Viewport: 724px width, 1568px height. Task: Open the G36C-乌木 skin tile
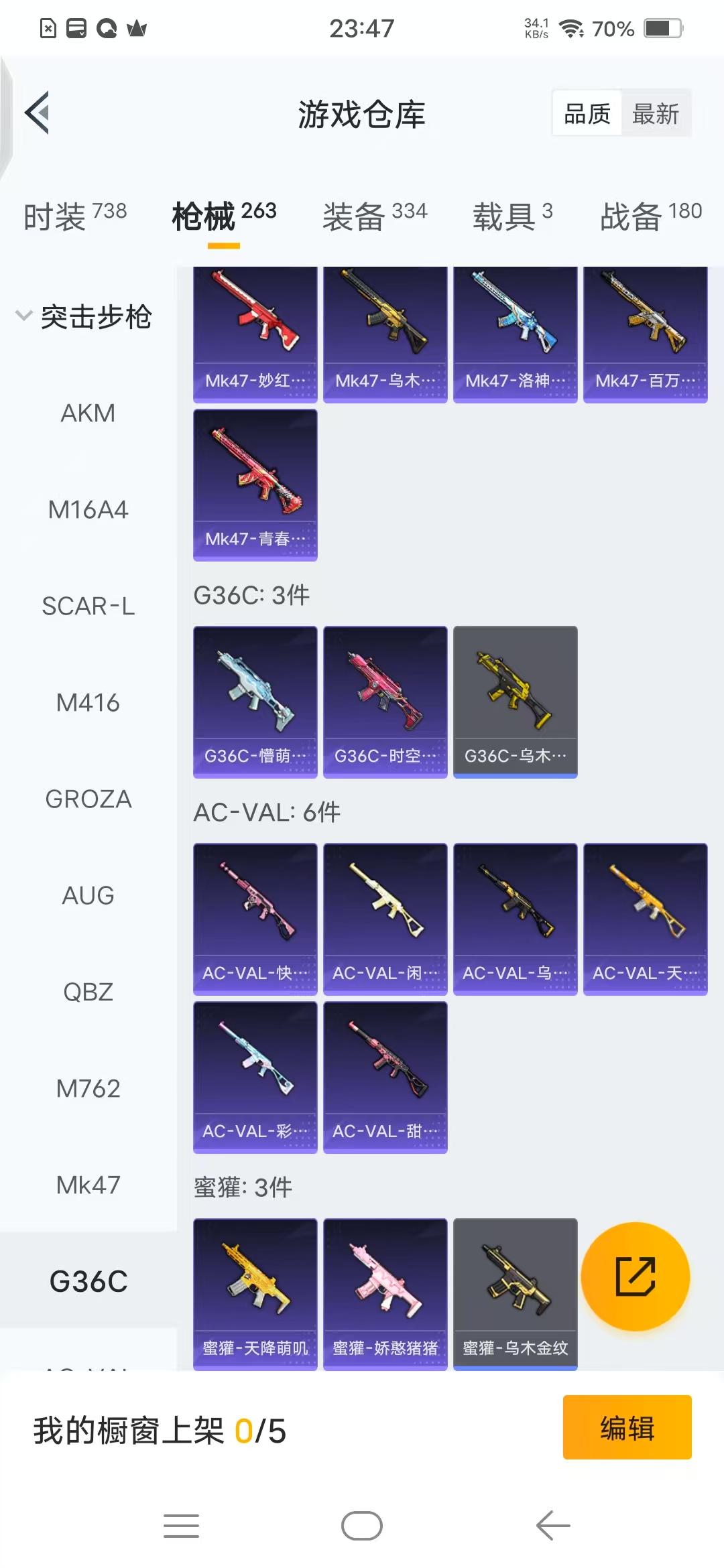515,702
